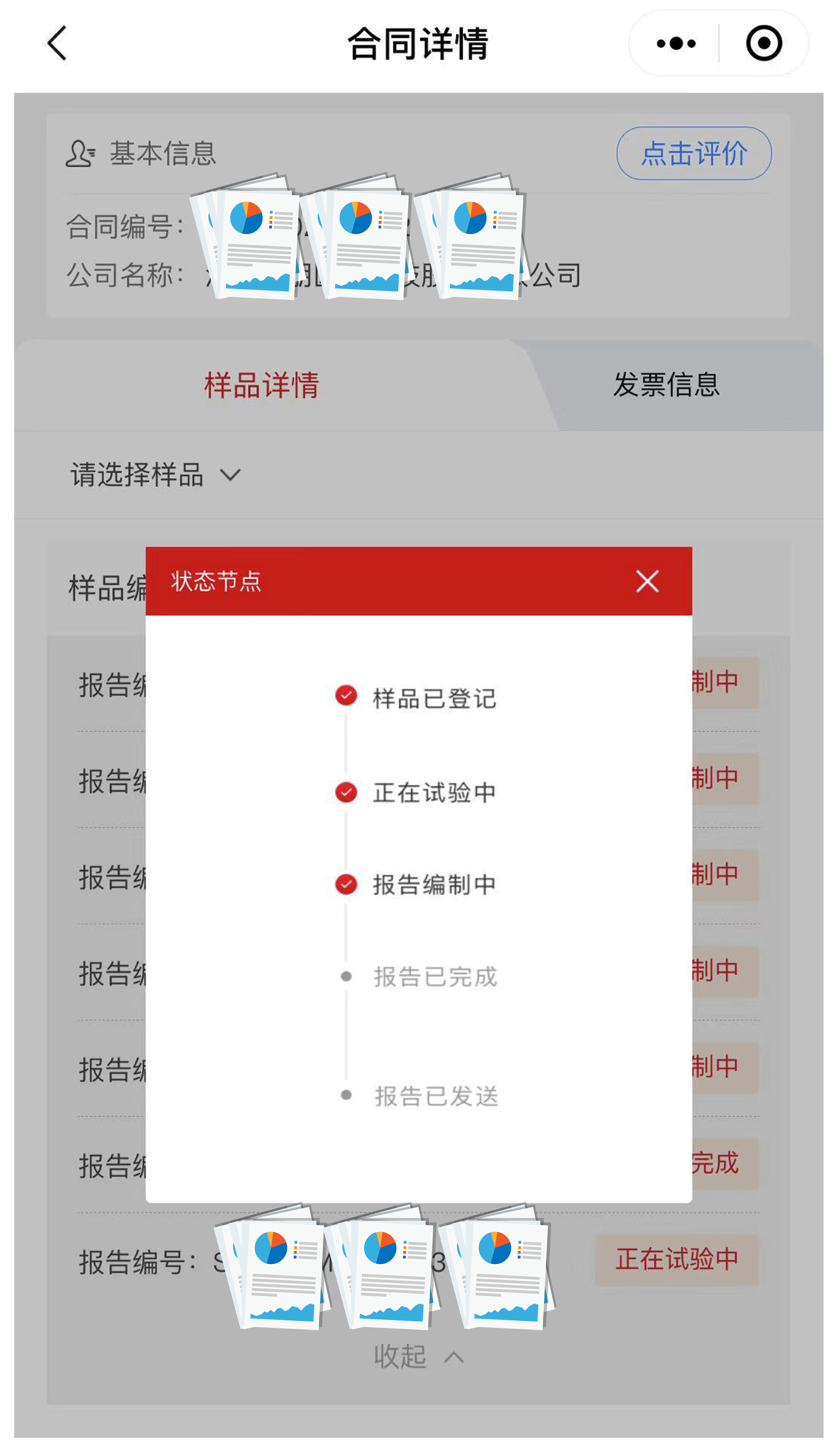Open the mini program three-dot menu
Image resolution: width=836 pixels, height=1456 pixels.
(676, 43)
